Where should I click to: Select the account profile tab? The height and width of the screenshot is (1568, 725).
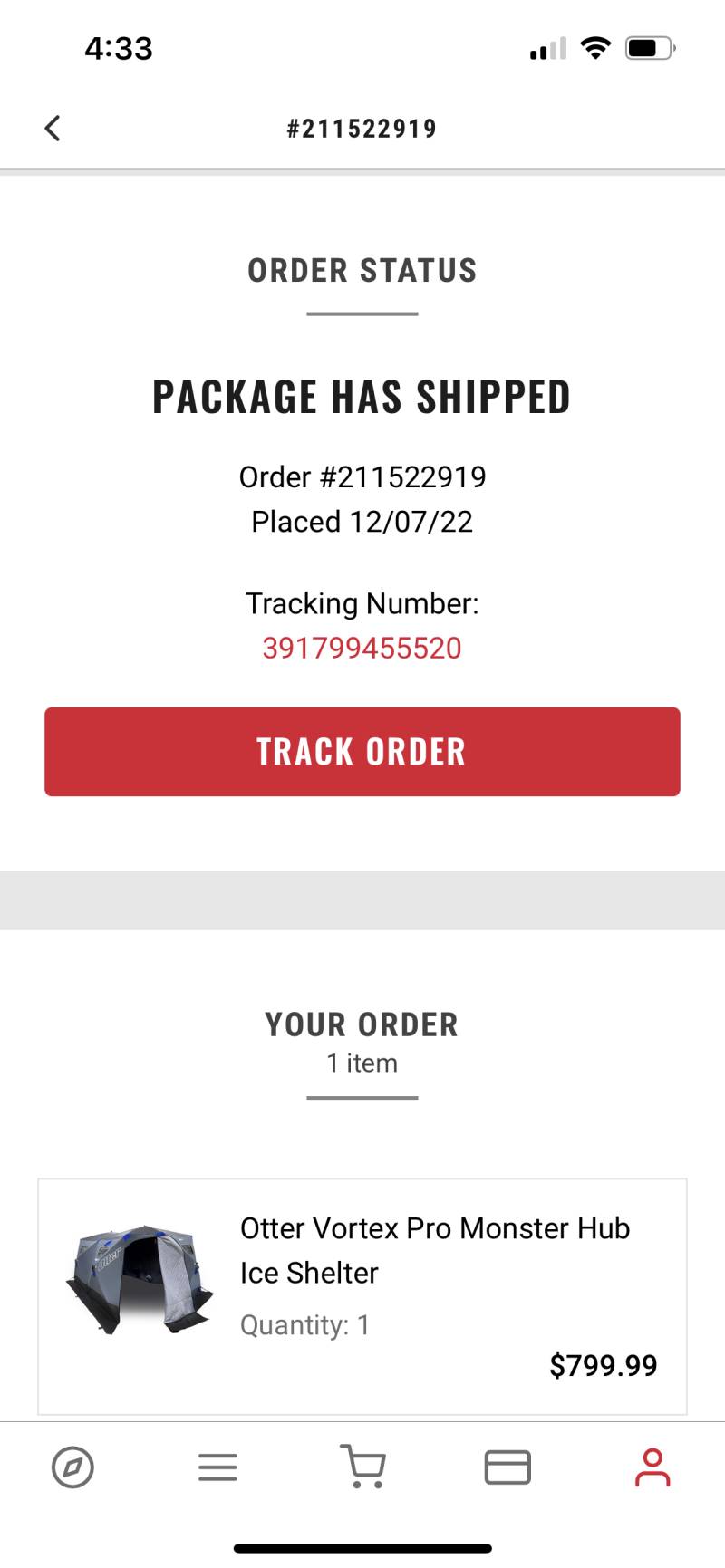pos(652,1467)
